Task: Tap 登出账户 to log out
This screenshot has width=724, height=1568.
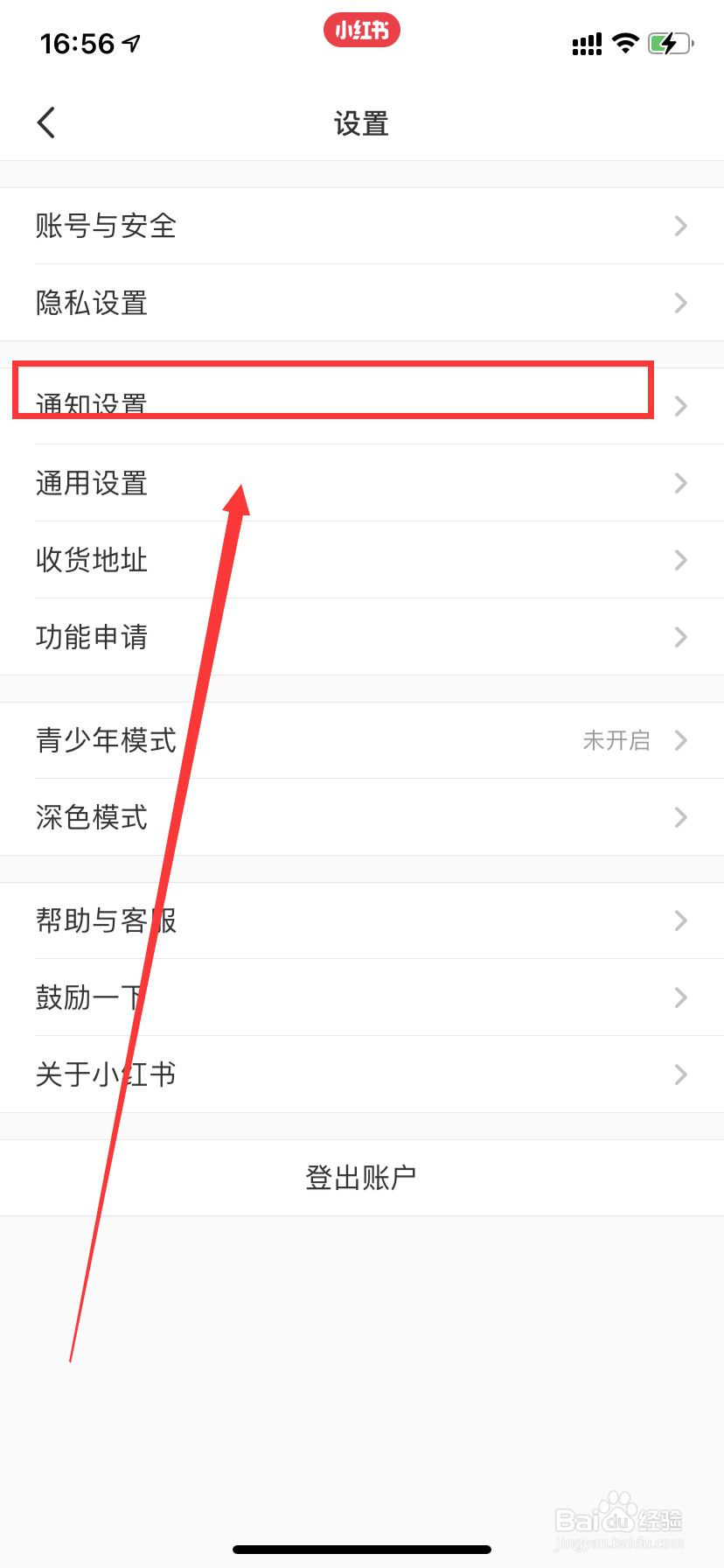Action: click(362, 1177)
